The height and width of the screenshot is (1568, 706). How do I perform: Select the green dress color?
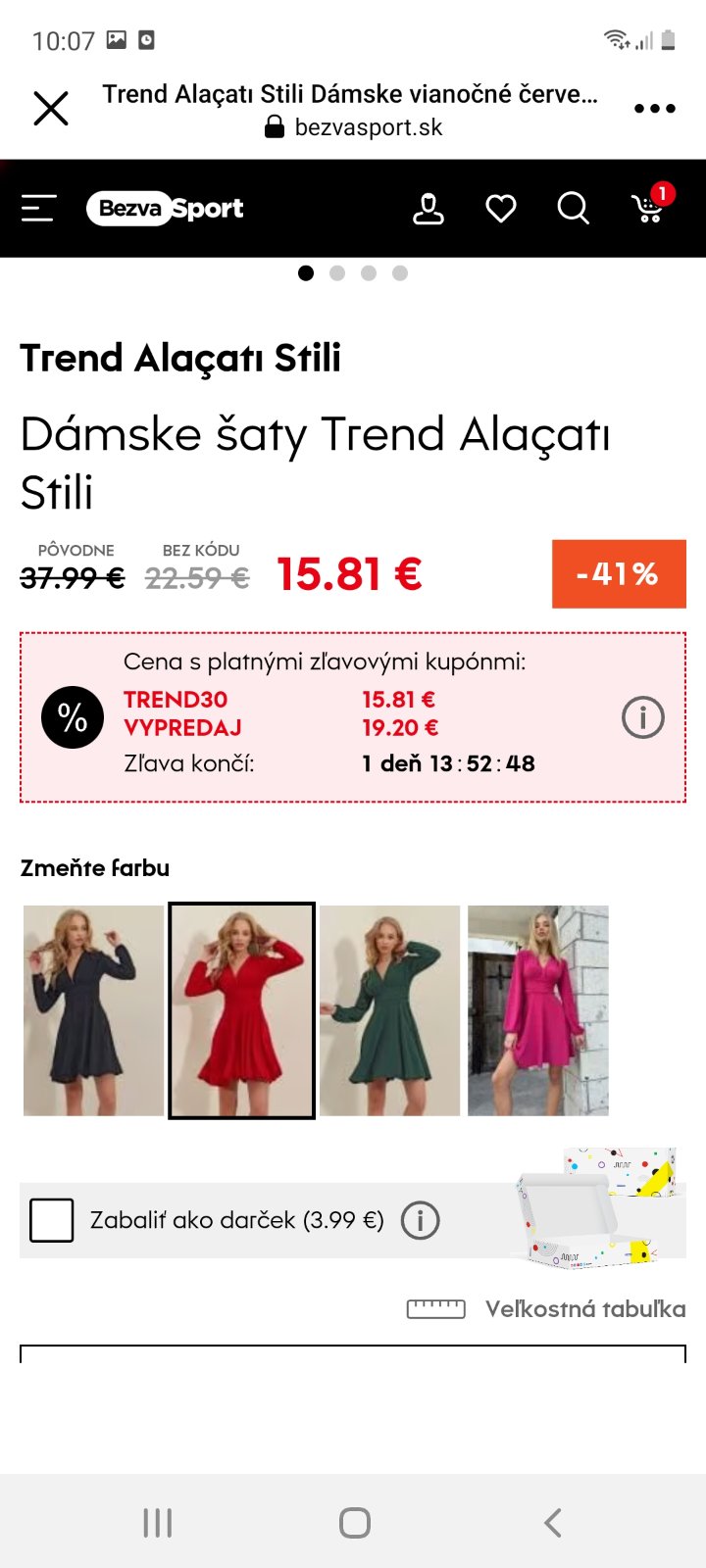[389, 1010]
